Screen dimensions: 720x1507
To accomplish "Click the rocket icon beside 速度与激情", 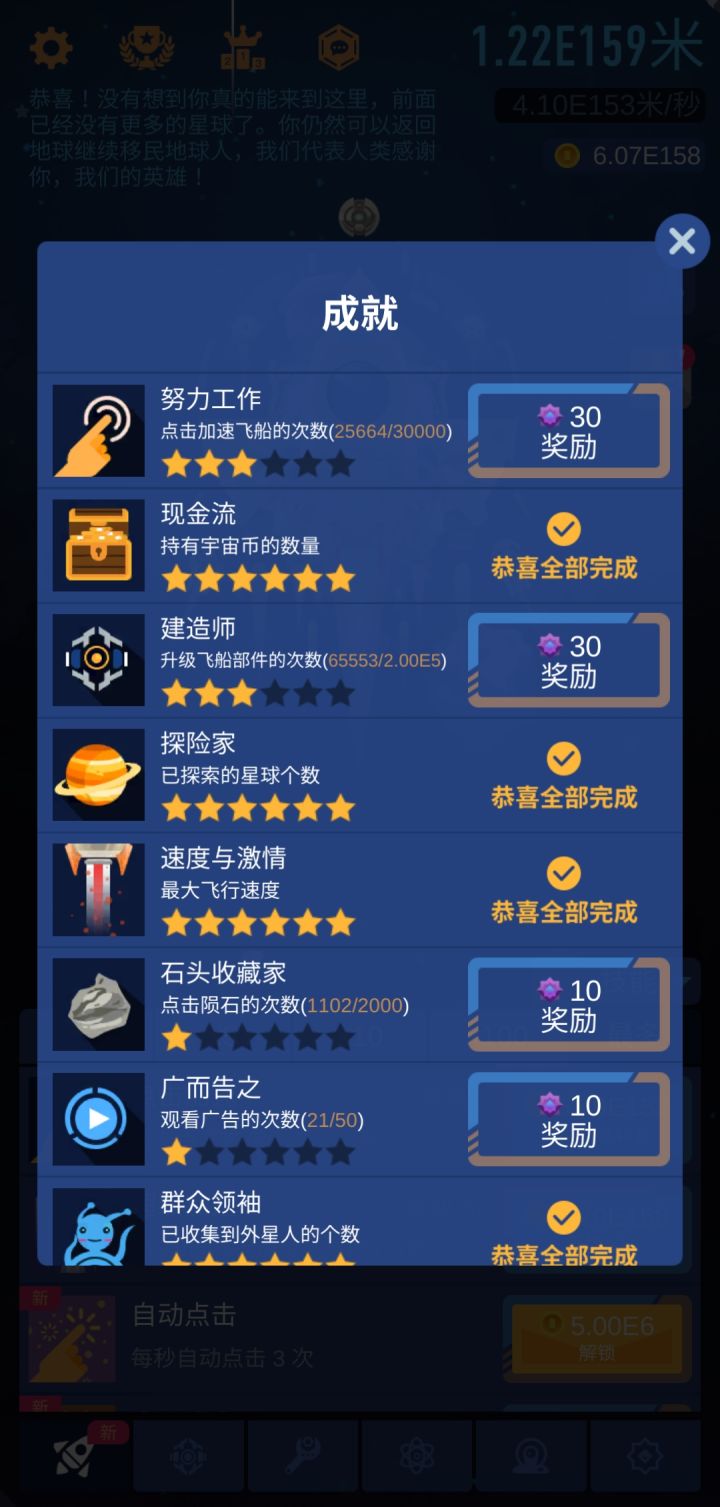I will [97, 889].
